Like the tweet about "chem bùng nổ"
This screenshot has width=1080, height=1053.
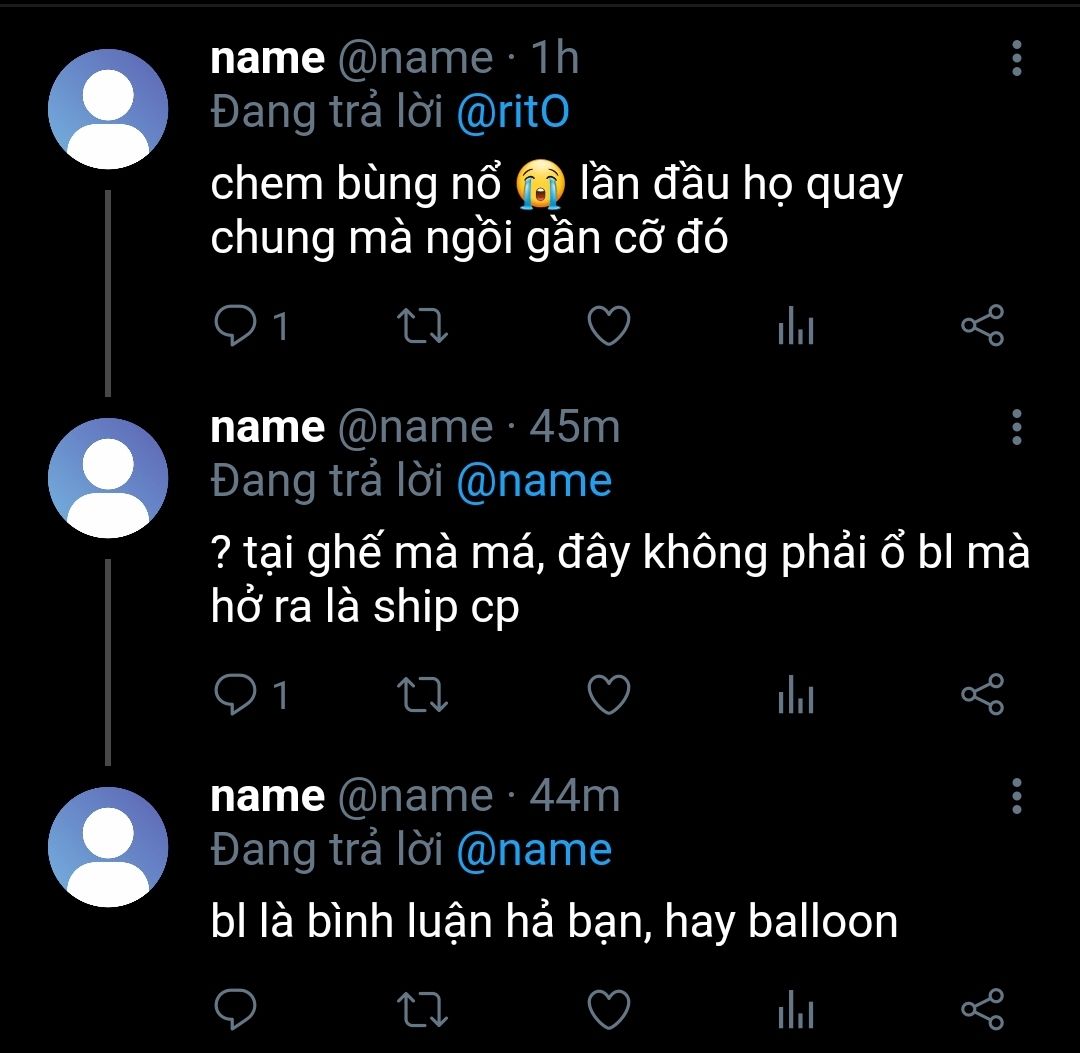tap(608, 327)
